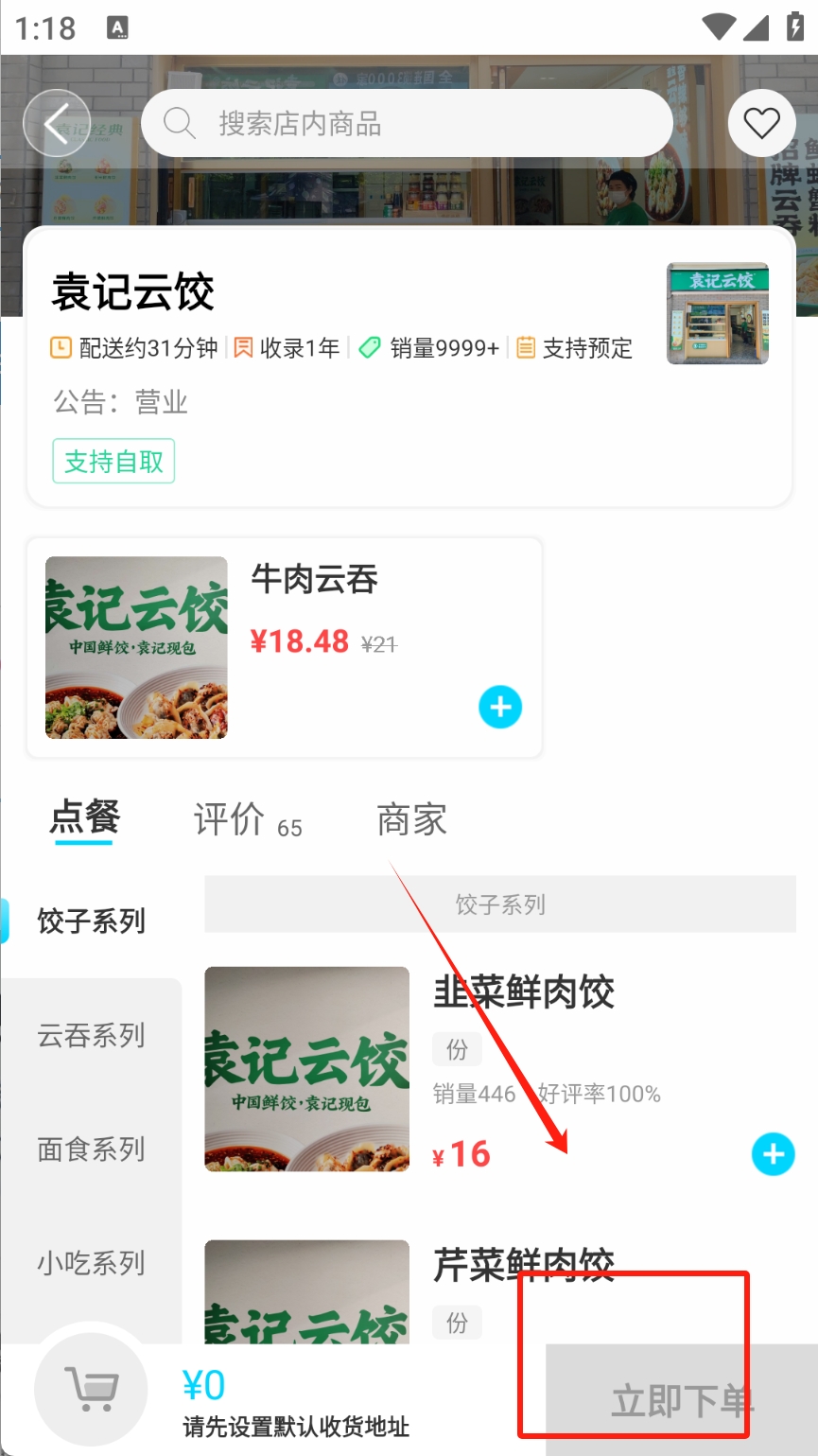
Task: Switch to the 评价 tab
Action: click(247, 819)
